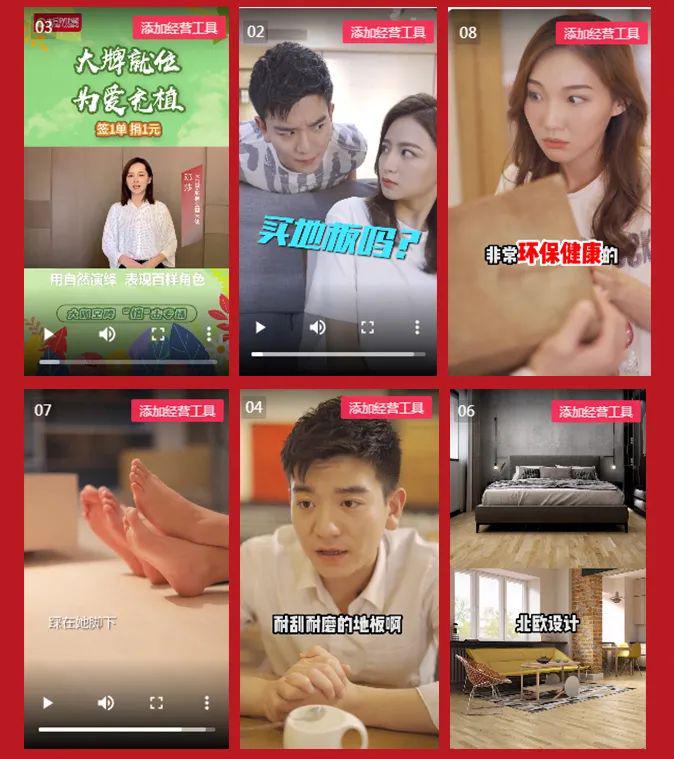The height and width of the screenshot is (759, 674).
Task: Open more options on video 07
Action: [x=207, y=703]
